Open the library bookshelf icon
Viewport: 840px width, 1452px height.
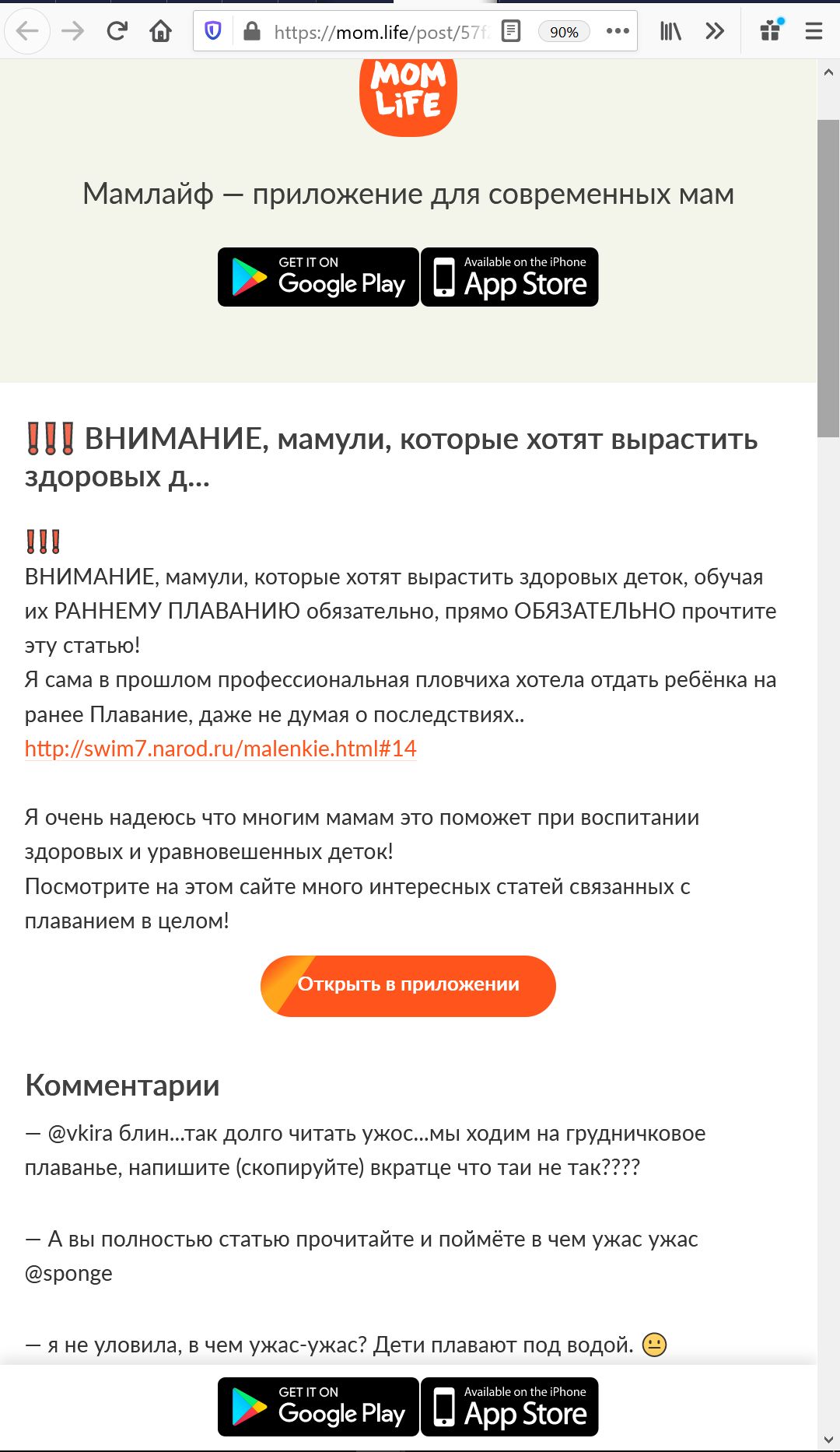pyautogui.click(x=670, y=31)
